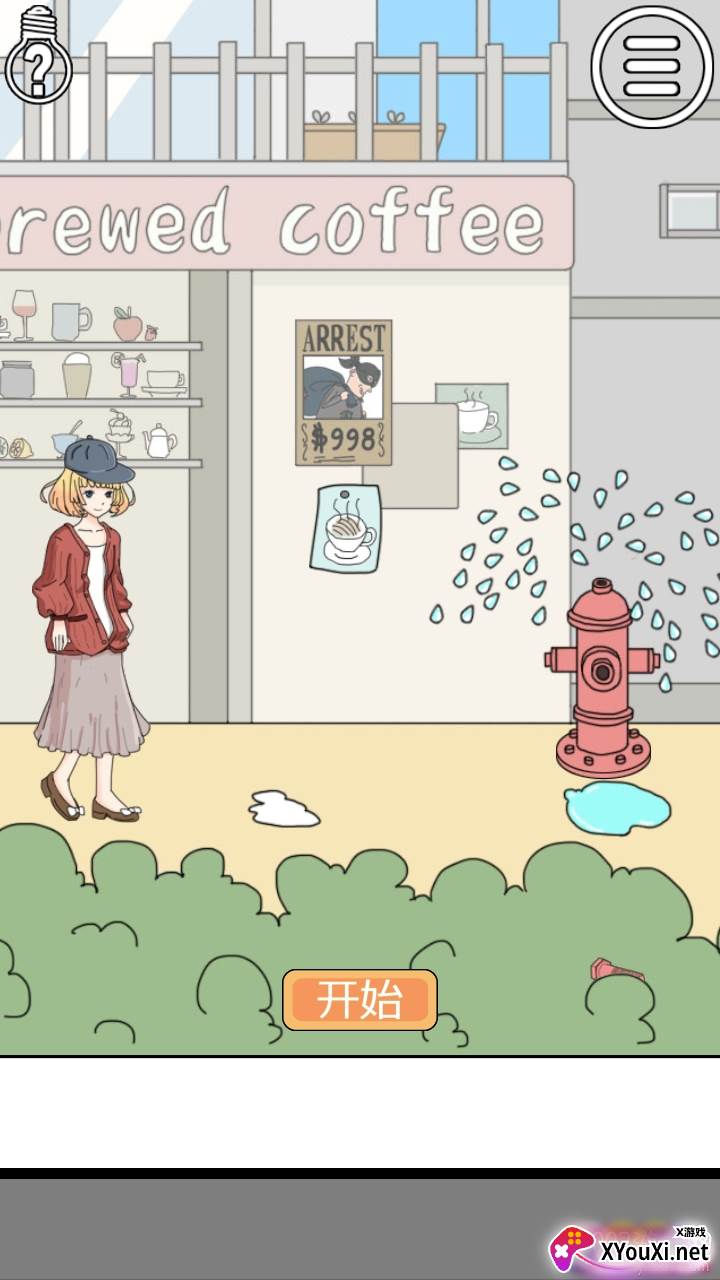The height and width of the screenshot is (1280, 720).
Task: Tap the 开始 start button
Action: click(360, 999)
